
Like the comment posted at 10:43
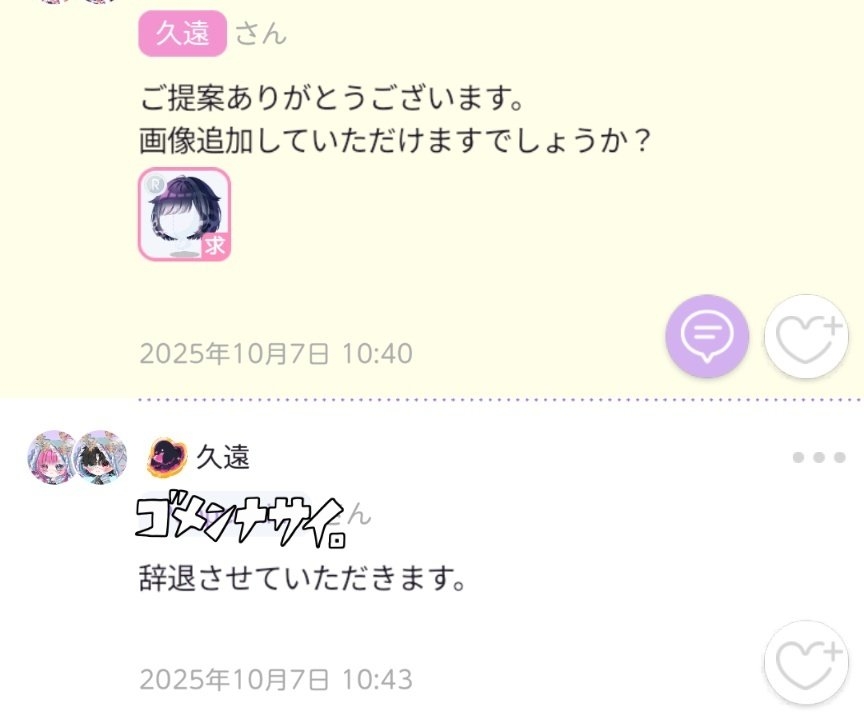pos(806,662)
